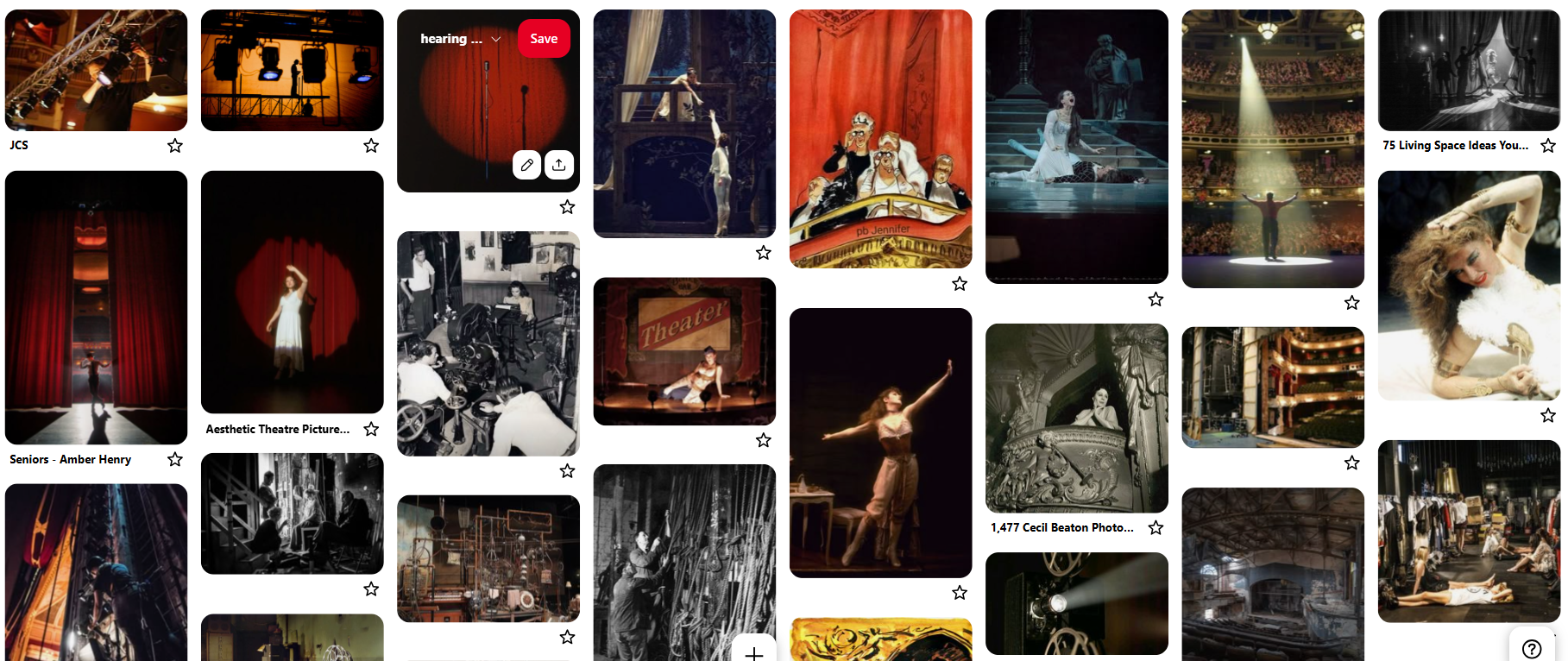Tap the edit pencil on hovered pin
Viewport: 1568px width, 661px height.
tap(526, 165)
